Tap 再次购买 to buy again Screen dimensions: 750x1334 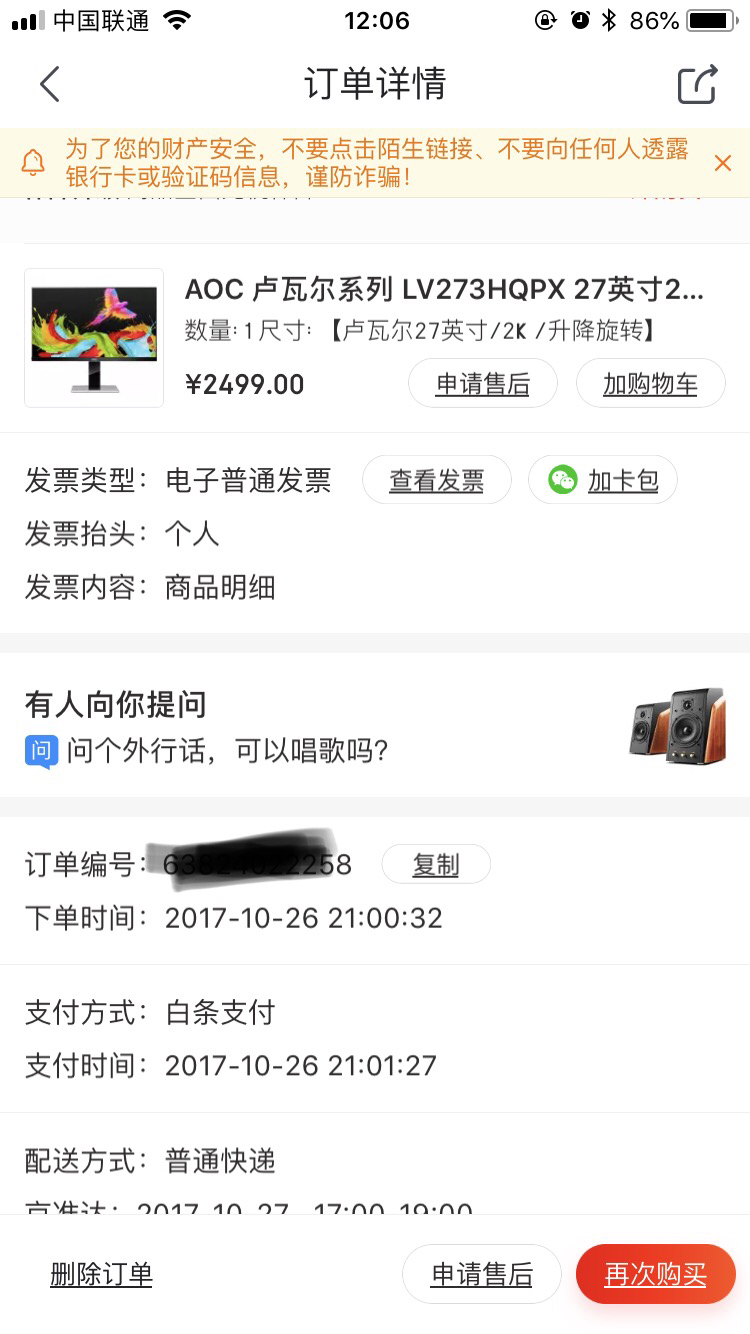pyautogui.click(x=656, y=1274)
